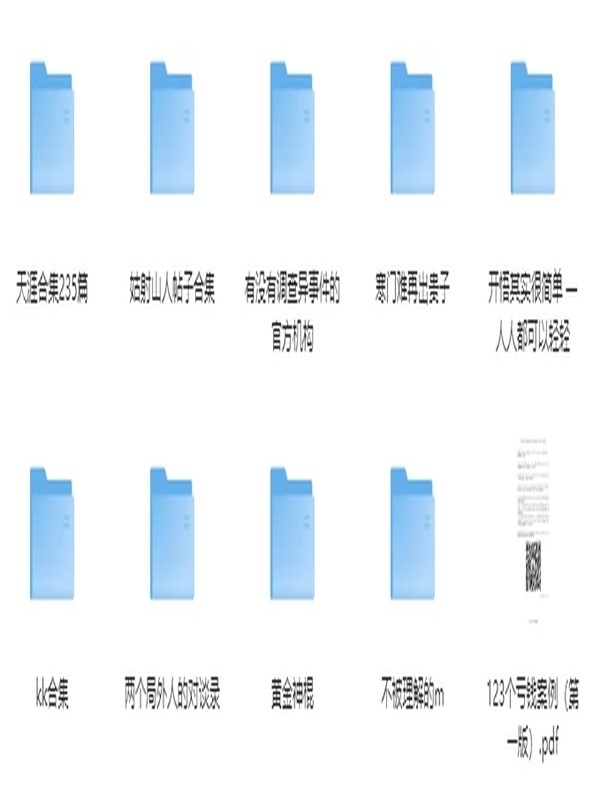This screenshot has width=600, height=800.
Task: Open the 寒门难再出贵子 folder
Action: [x=412, y=130]
